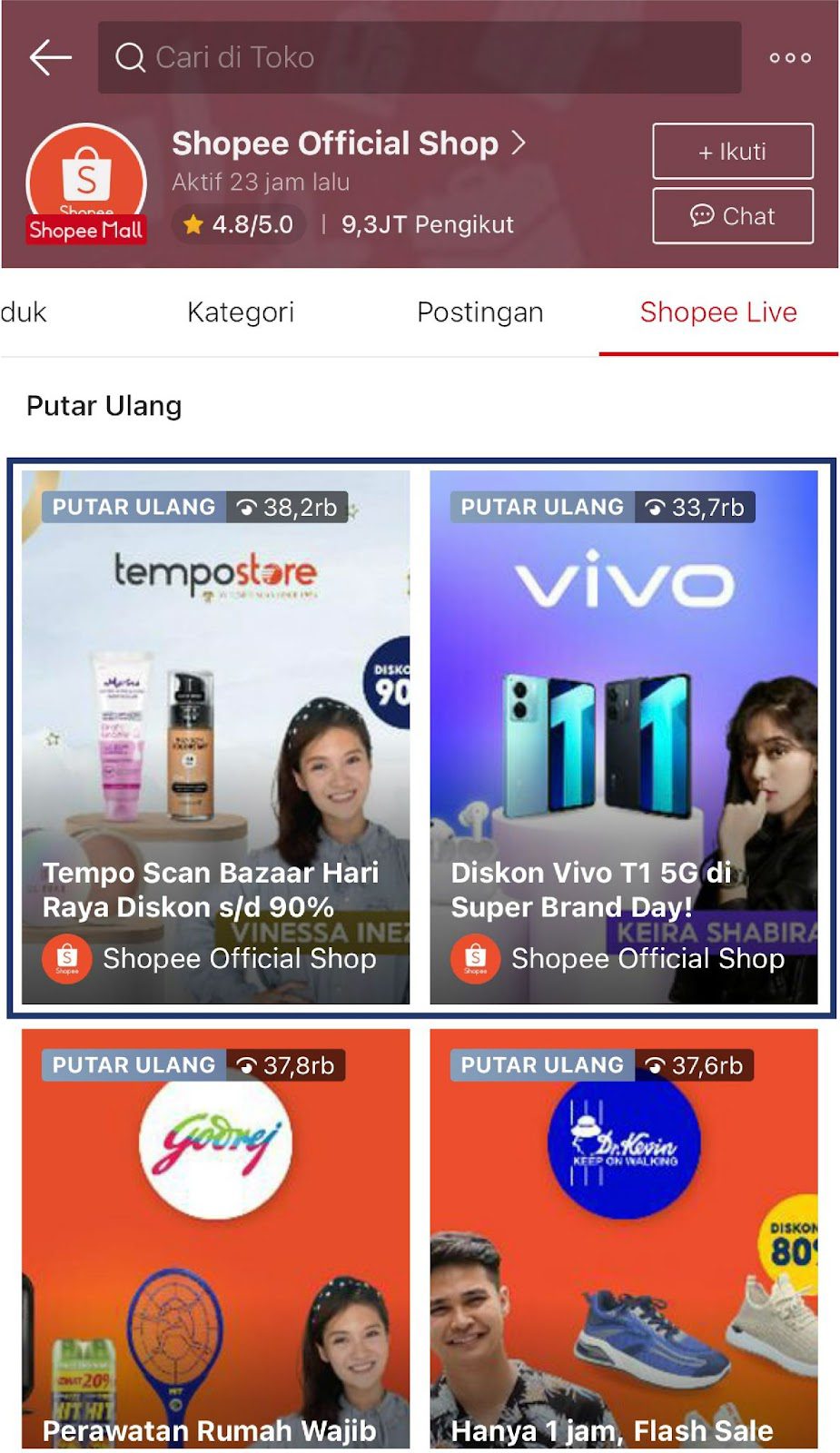Open the Postingan tab
This screenshot has height=1453, width=840.
point(480,311)
